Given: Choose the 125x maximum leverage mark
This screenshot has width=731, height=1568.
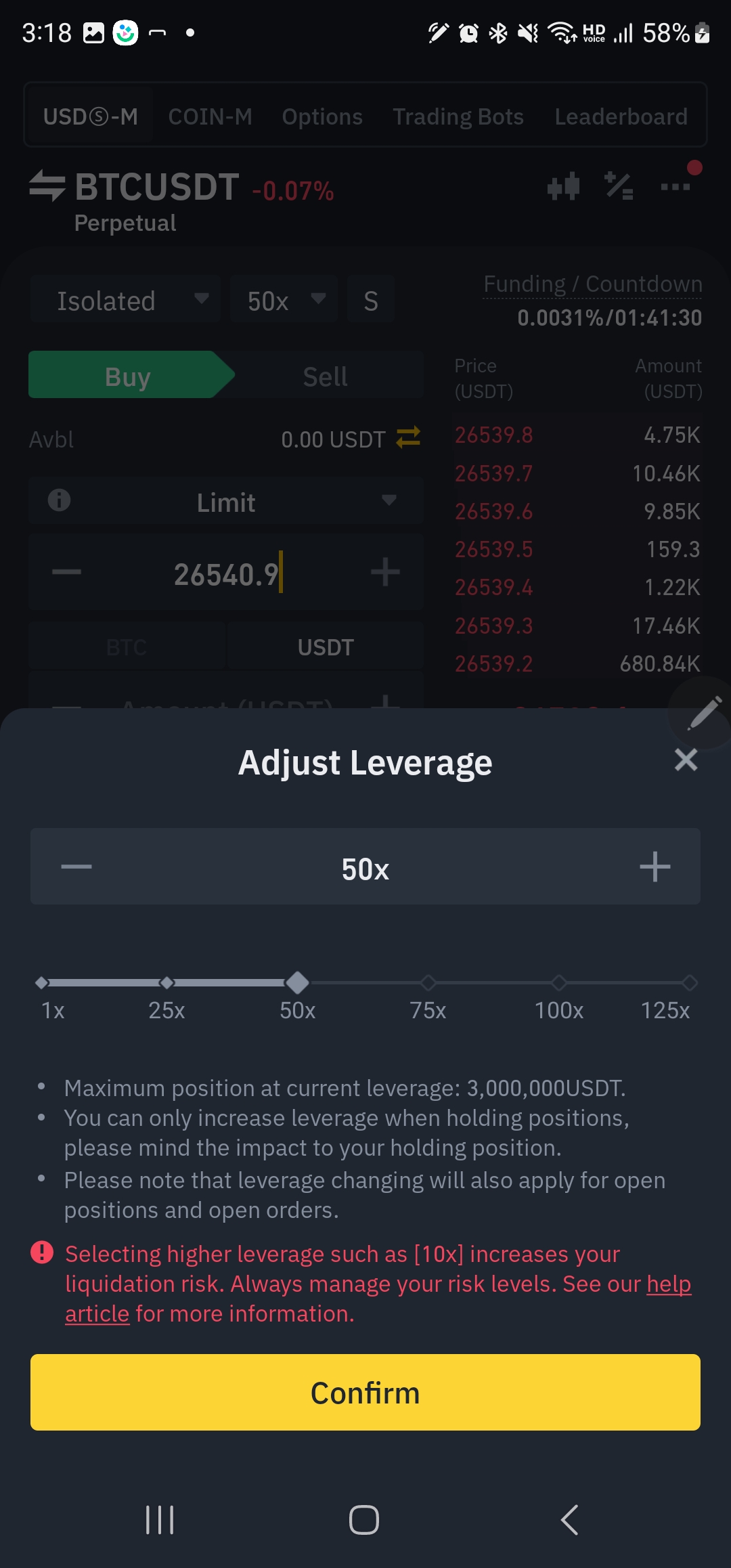Looking at the screenshot, I should pos(690,982).
